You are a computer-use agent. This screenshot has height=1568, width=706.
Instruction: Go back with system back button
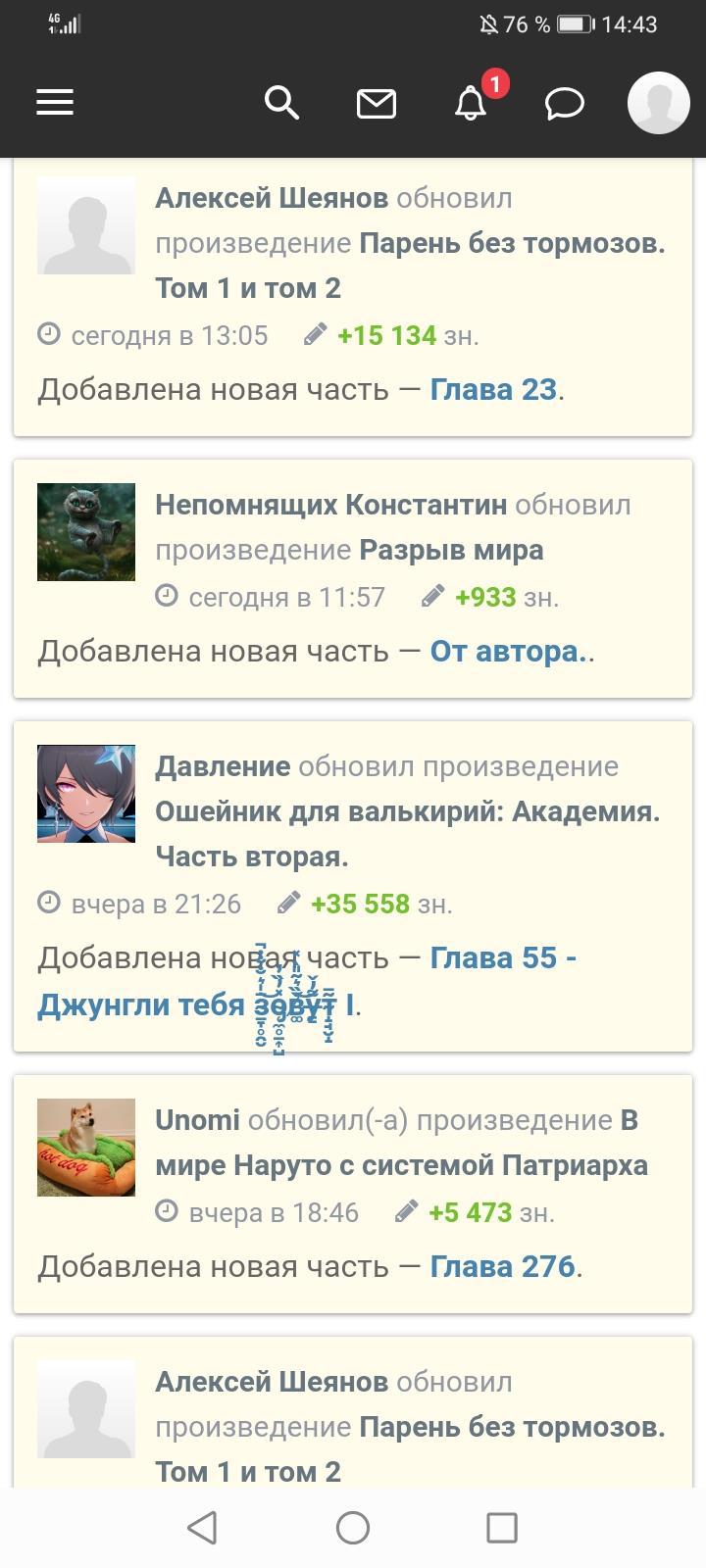202,1527
